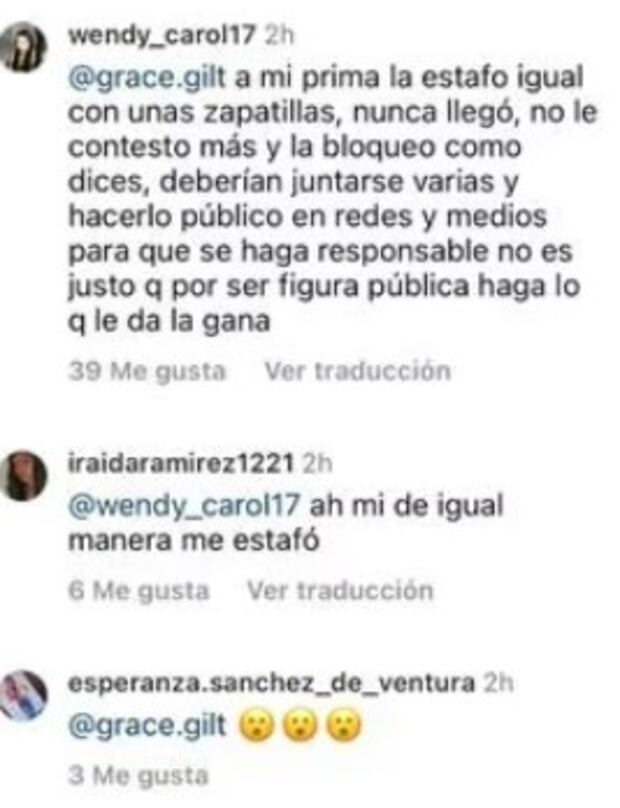Translate wendy_carol17's comment with Ver traducción

click(357, 372)
